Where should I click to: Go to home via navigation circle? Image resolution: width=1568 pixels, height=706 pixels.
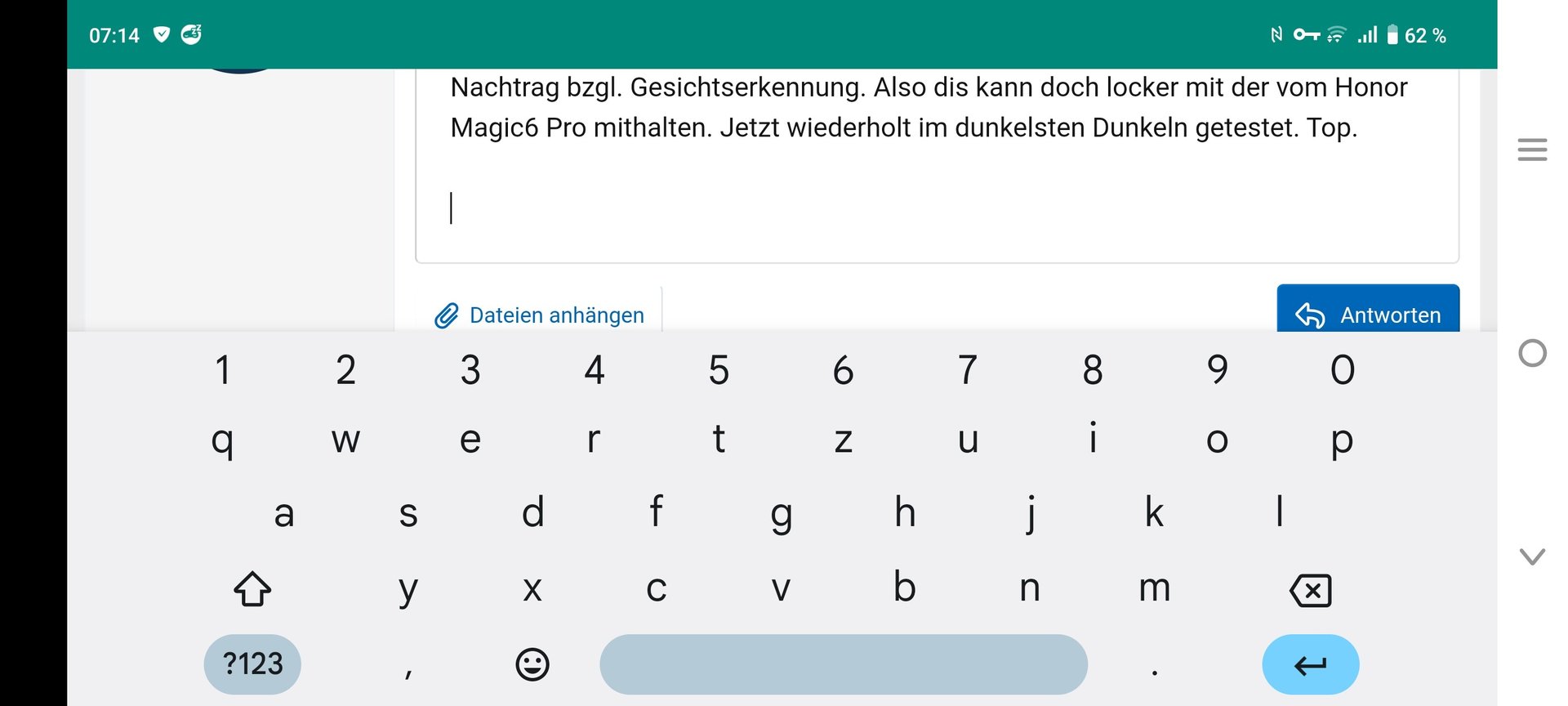pos(1532,353)
